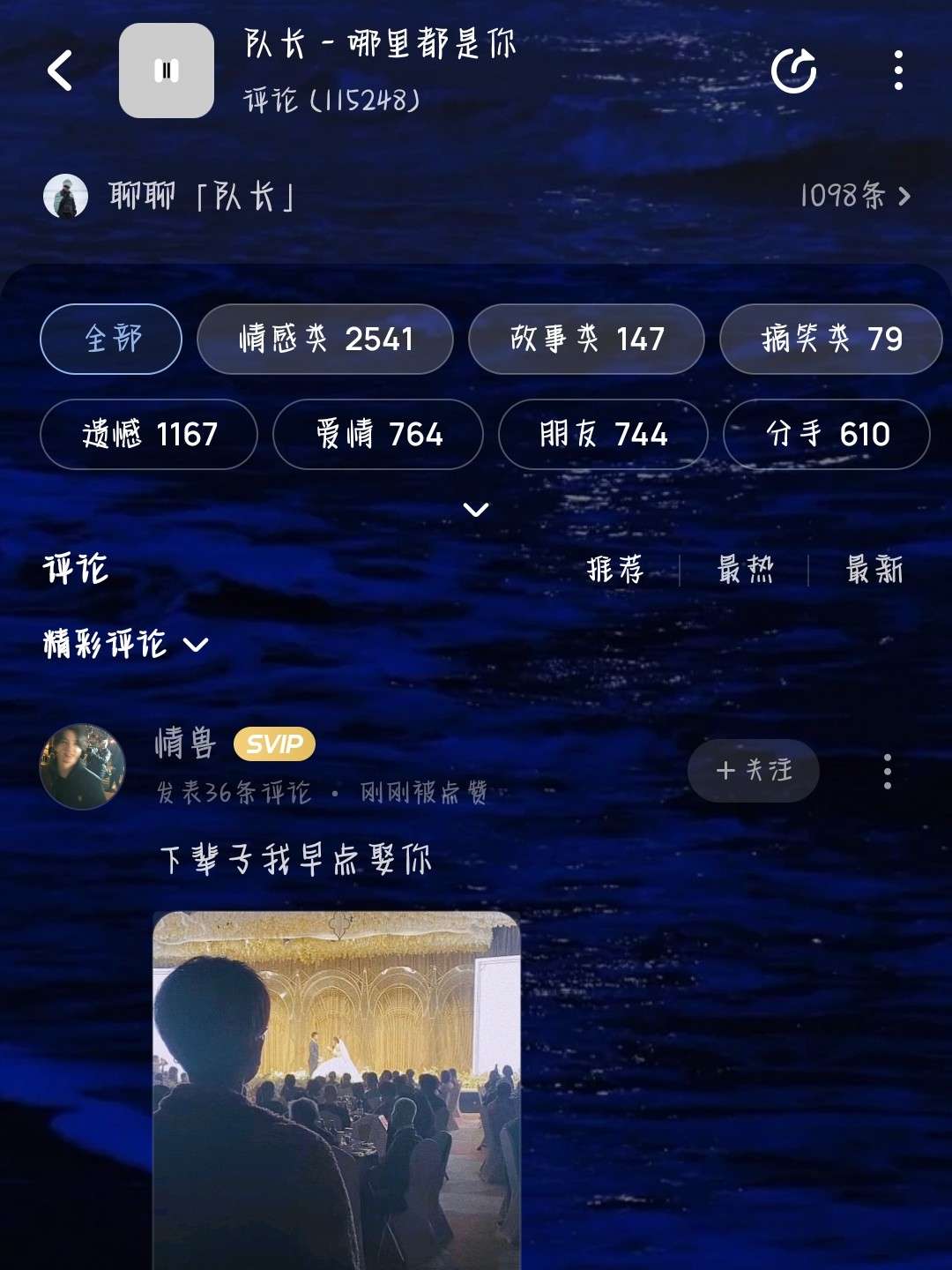Expand more comment tag filters
952x1270 pixels.
[x=476, y=510]
